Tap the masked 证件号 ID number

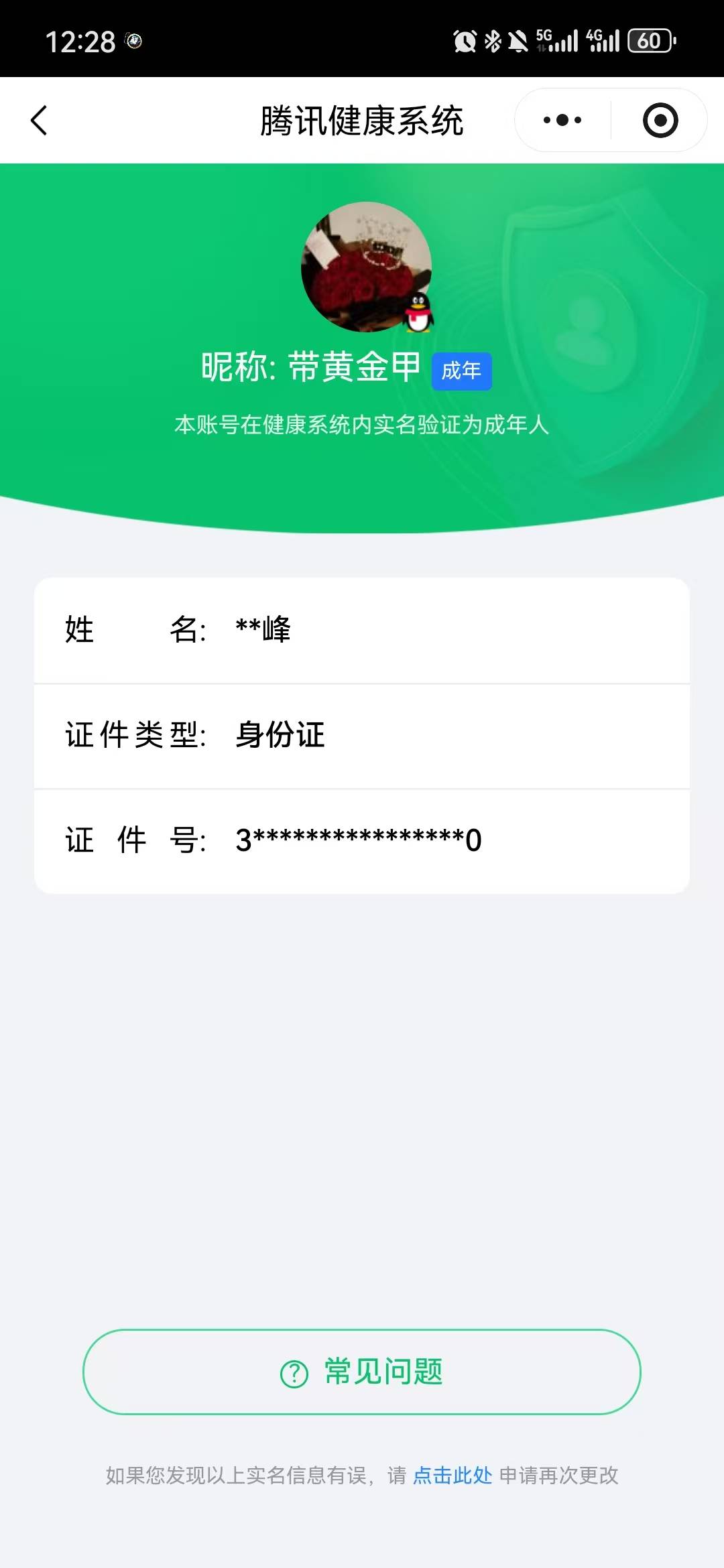pos(359,839)
